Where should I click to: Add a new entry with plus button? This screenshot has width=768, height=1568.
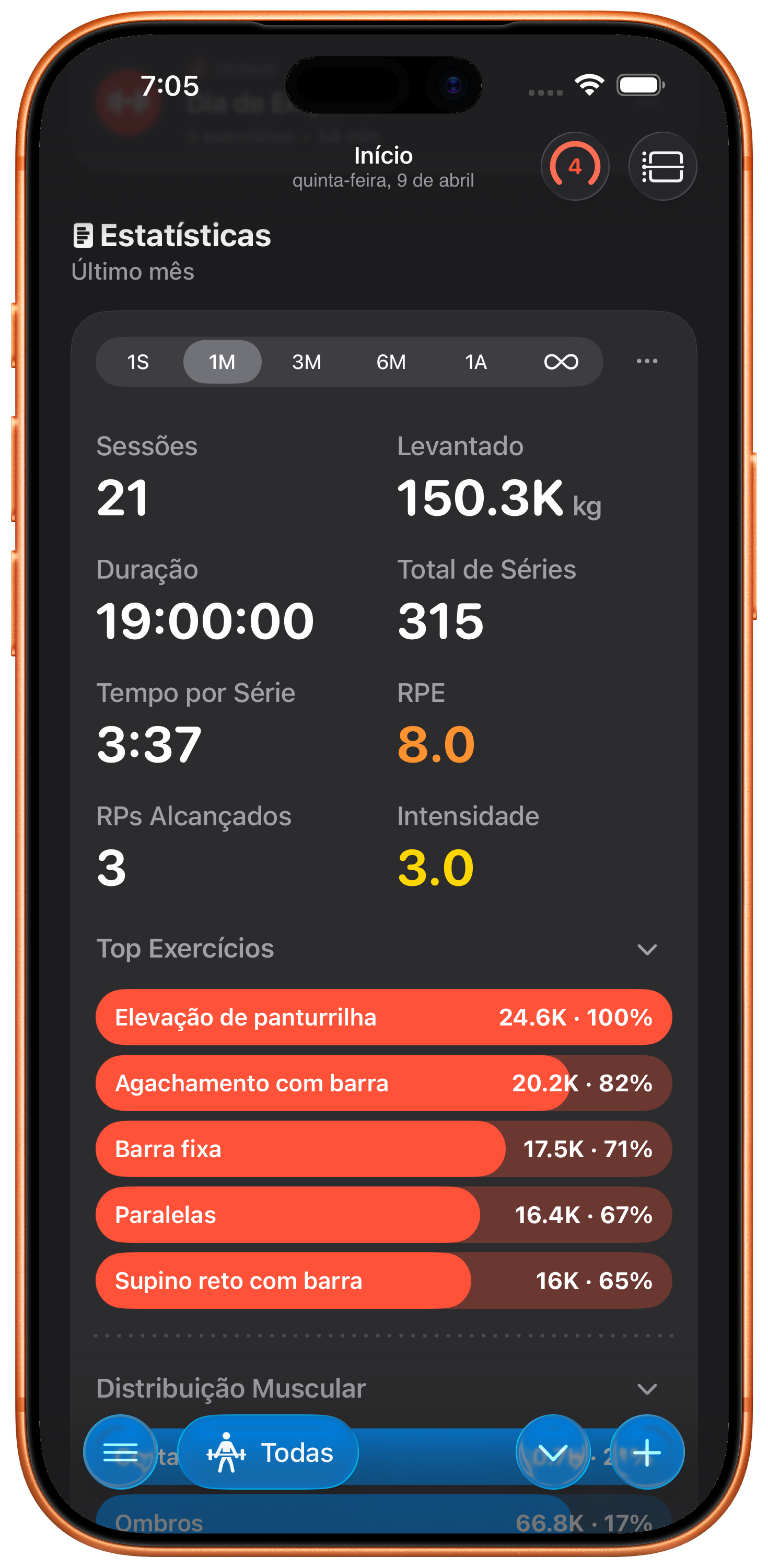tap(646, 1452)
